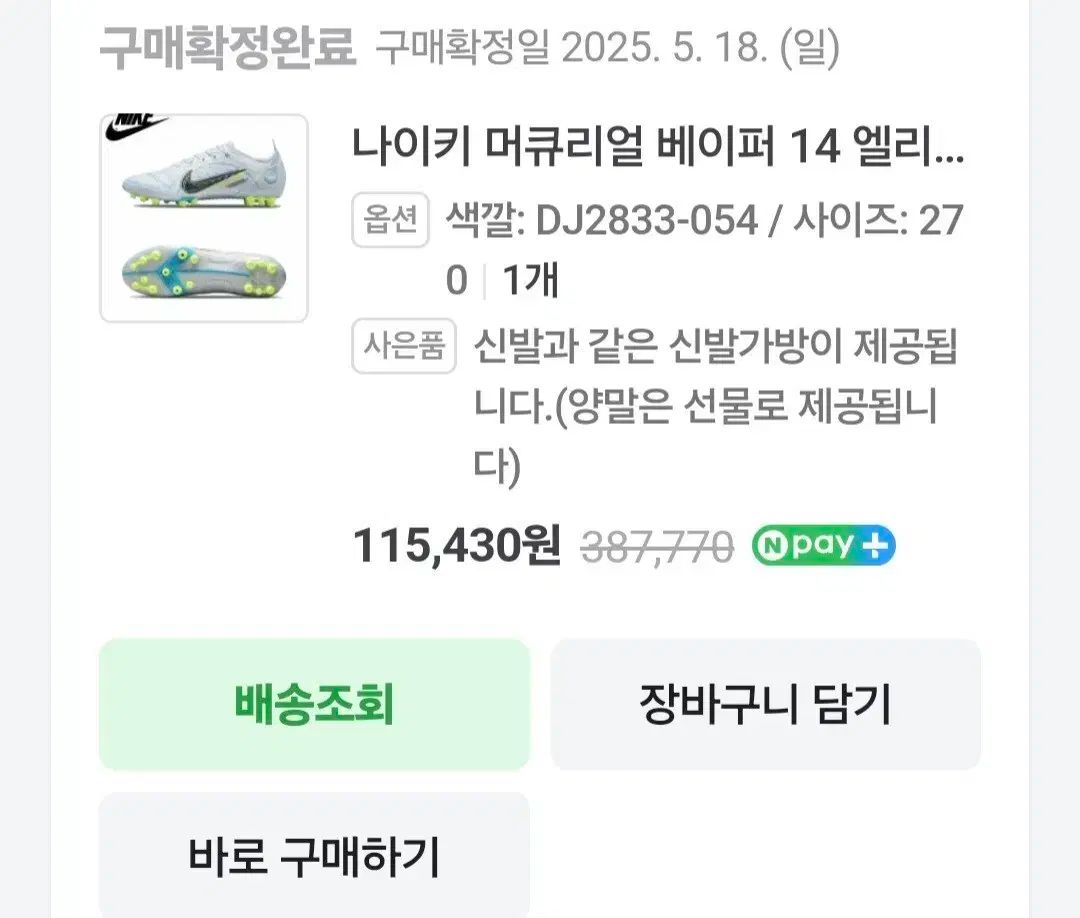
Task: Add item via 장바구니 담기
Action: 765,705
